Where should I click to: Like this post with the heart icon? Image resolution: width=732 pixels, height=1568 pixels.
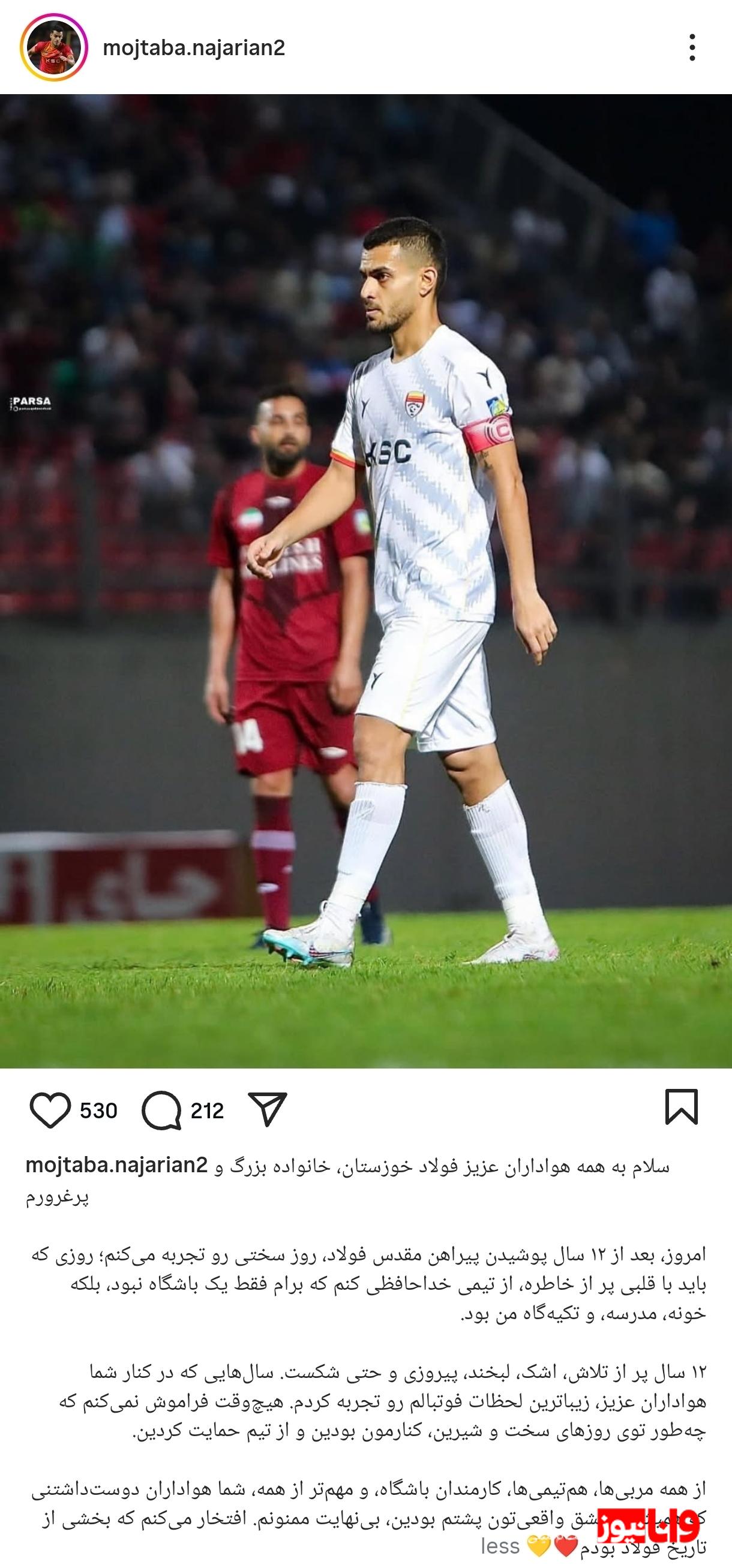(50, 1110)
